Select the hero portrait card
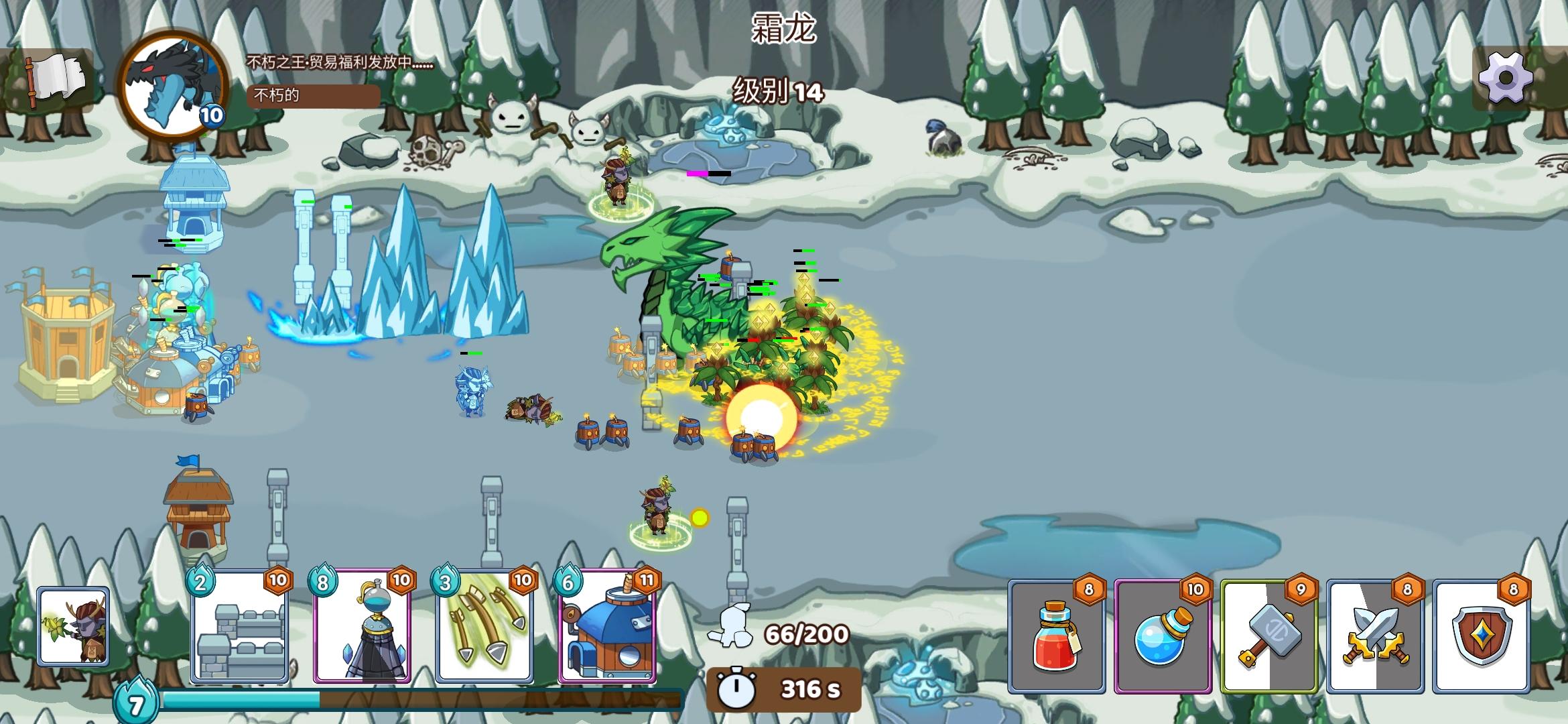The image size is (1568, 724). 73,627
